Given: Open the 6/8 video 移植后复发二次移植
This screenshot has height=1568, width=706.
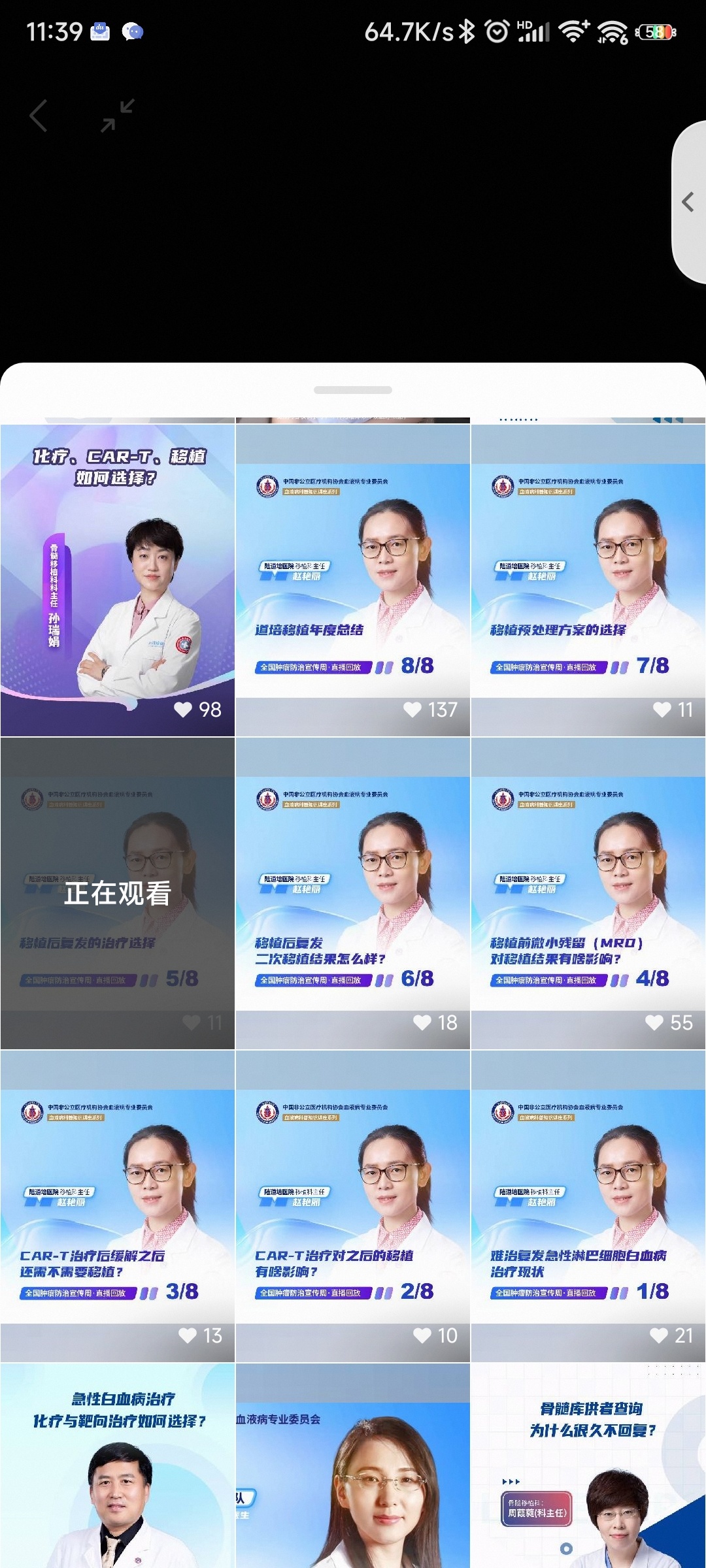Looking at the screenshot, I should [353, 893].
